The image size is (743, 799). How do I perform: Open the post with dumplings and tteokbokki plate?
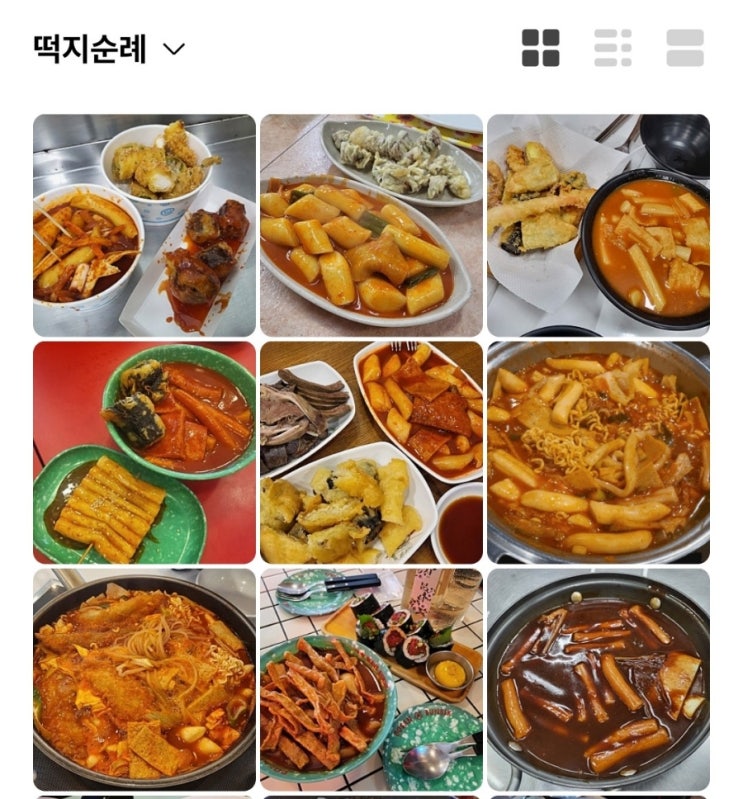371,225
